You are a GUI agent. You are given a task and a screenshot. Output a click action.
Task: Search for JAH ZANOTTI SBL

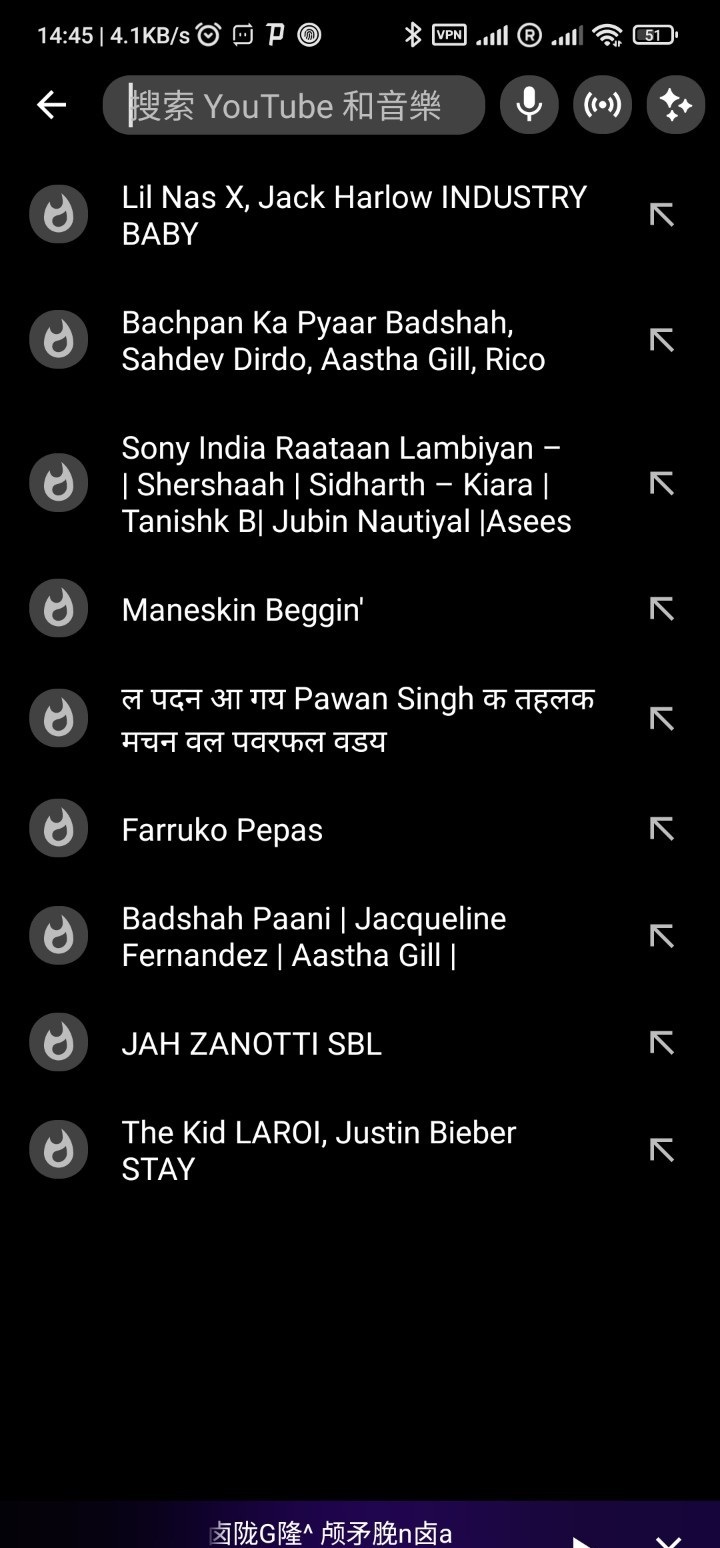(251, 1044)
